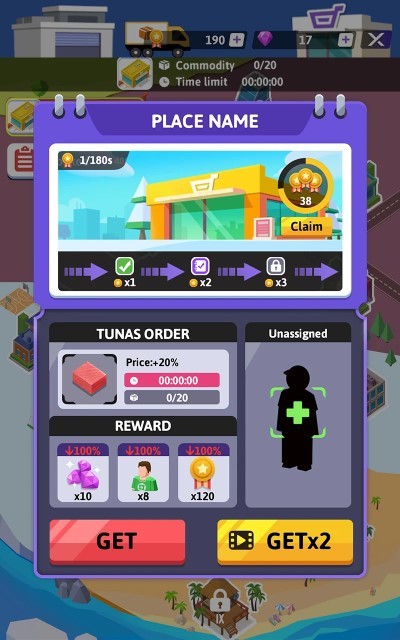View the x10 gems reward
The height and width of the screenshot is (640, 400).
[83, 473]
